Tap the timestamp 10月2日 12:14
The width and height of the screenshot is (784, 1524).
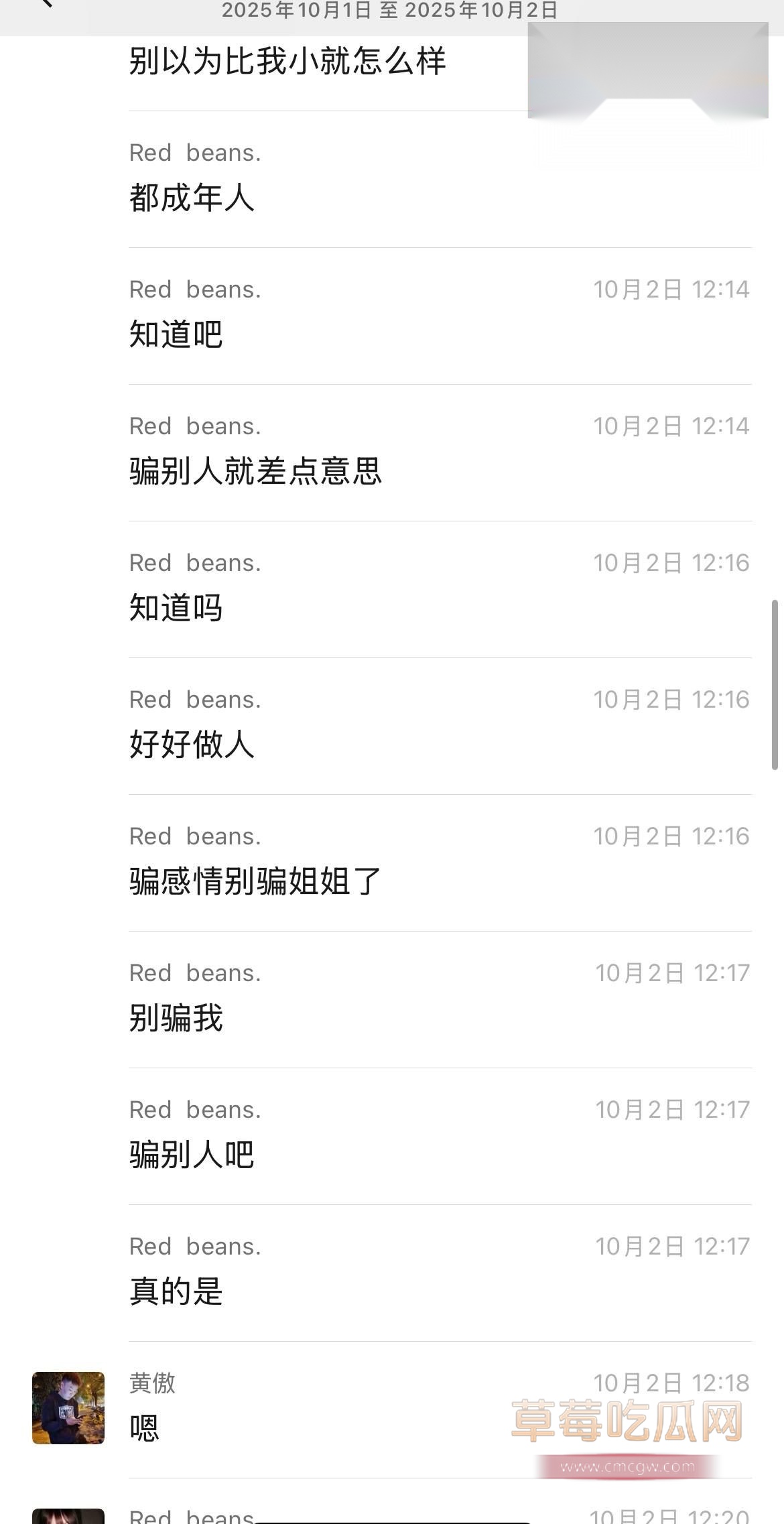pyautogui.click(x=671, y=289)
